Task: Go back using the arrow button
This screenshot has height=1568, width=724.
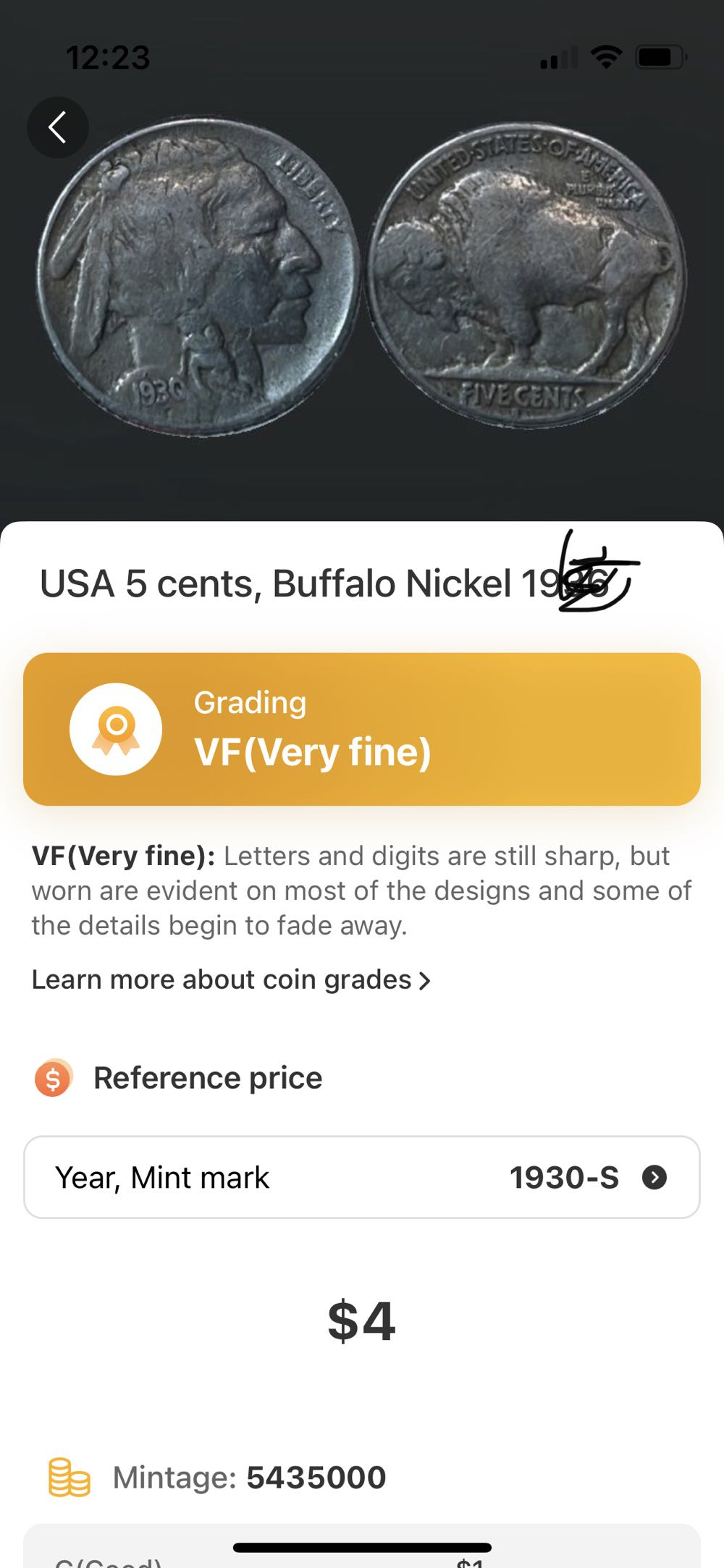Action: click(x=58, y=128)
